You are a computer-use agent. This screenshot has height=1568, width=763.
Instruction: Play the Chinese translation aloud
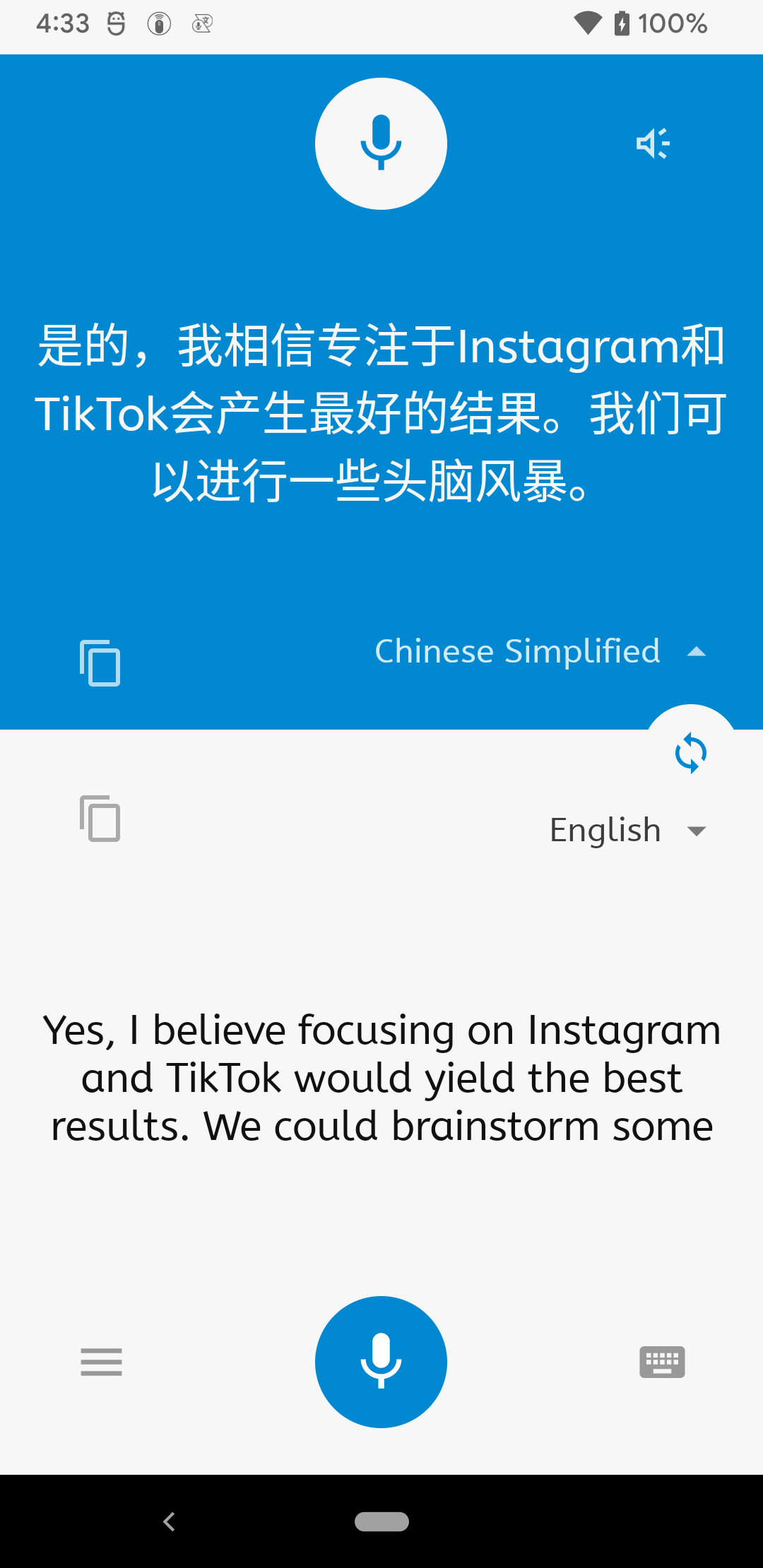pyautogui.click(x=653, y=143)
